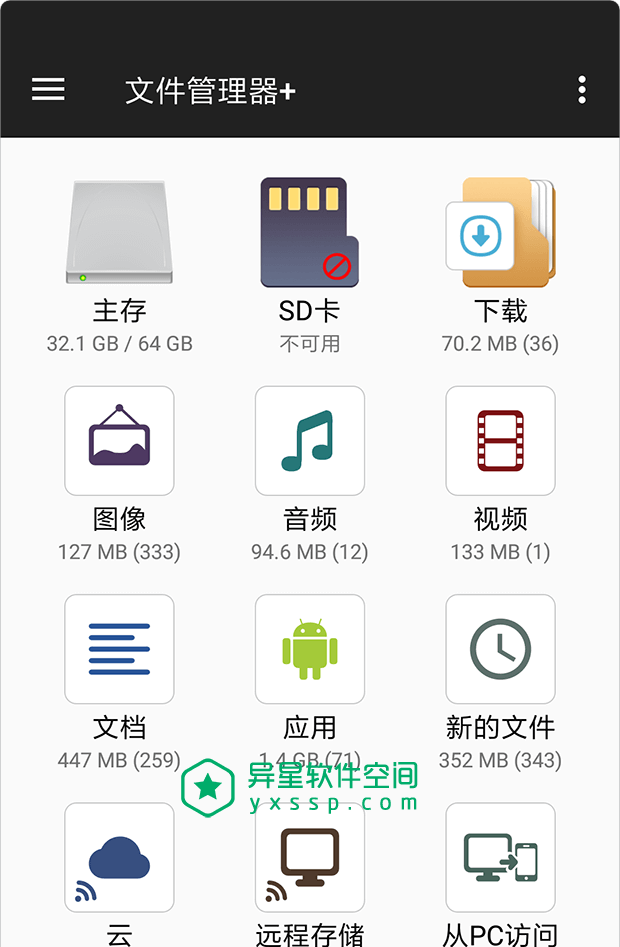This screenshot has height=947, width=620.
Task: Open the 音频 audio category
Action: click(x=309, y=441)
